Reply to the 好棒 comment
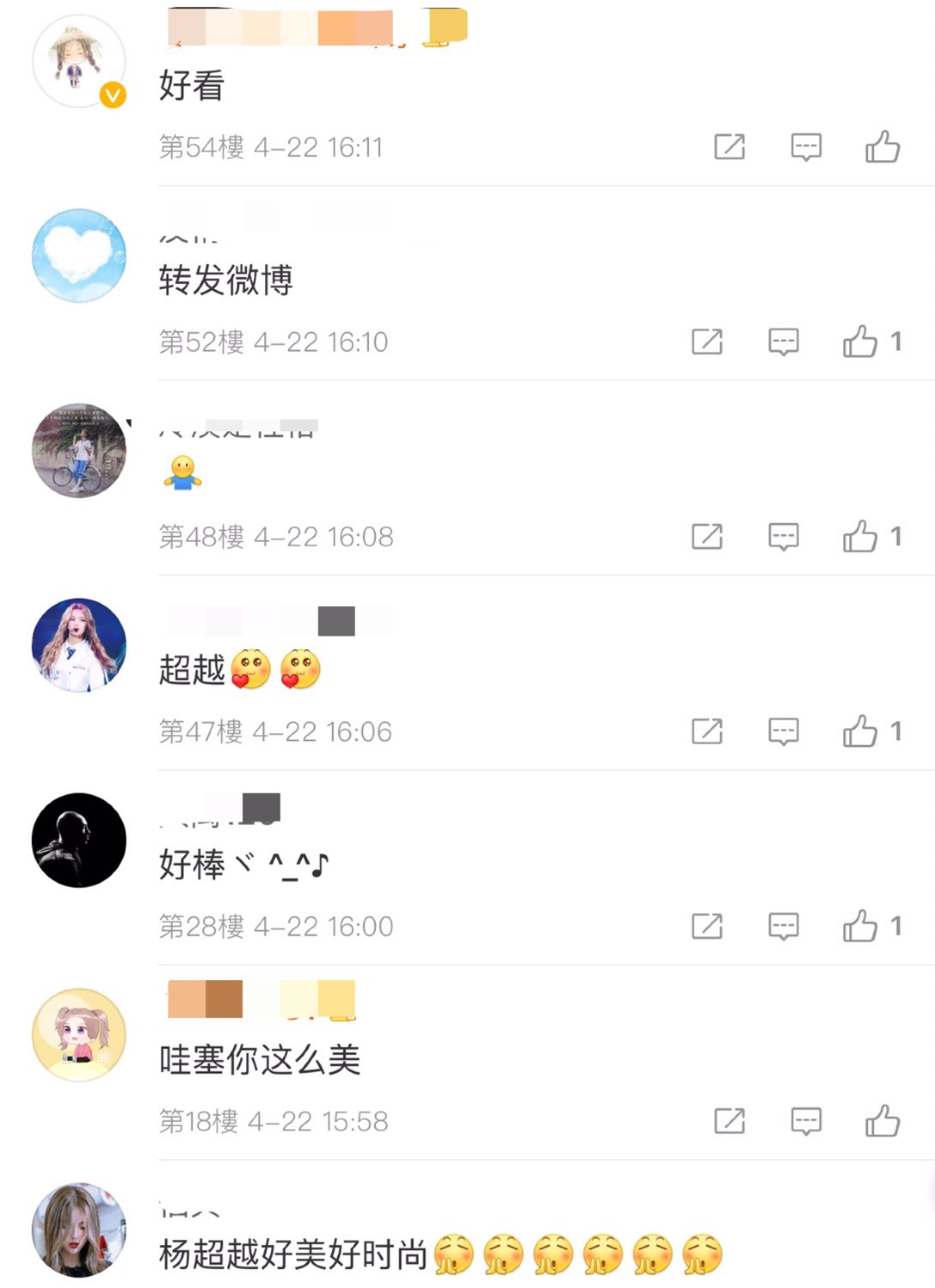Viewport: 935px width, 1288px height. [x=783, y=925]
